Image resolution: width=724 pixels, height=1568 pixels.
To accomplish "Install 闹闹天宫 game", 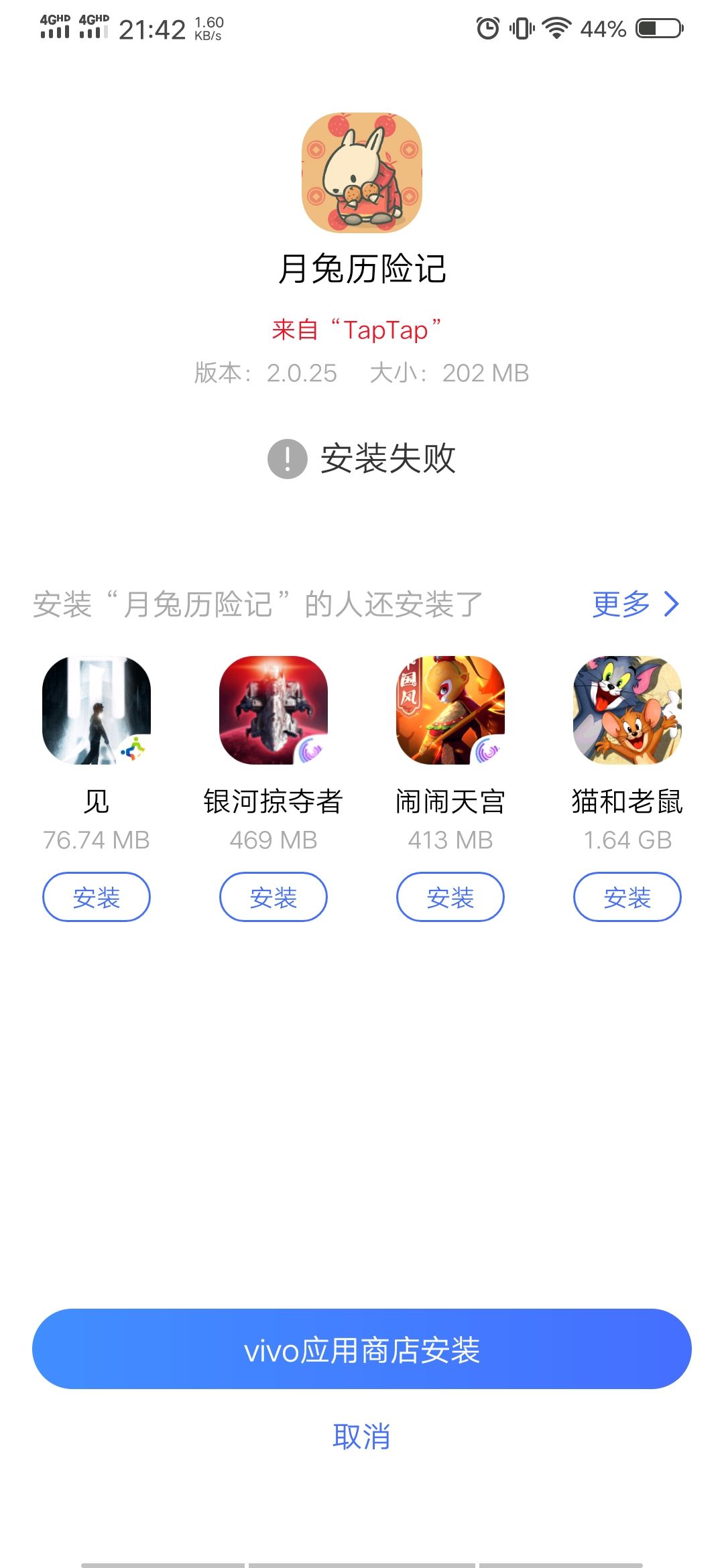I will tap(450, 897).
